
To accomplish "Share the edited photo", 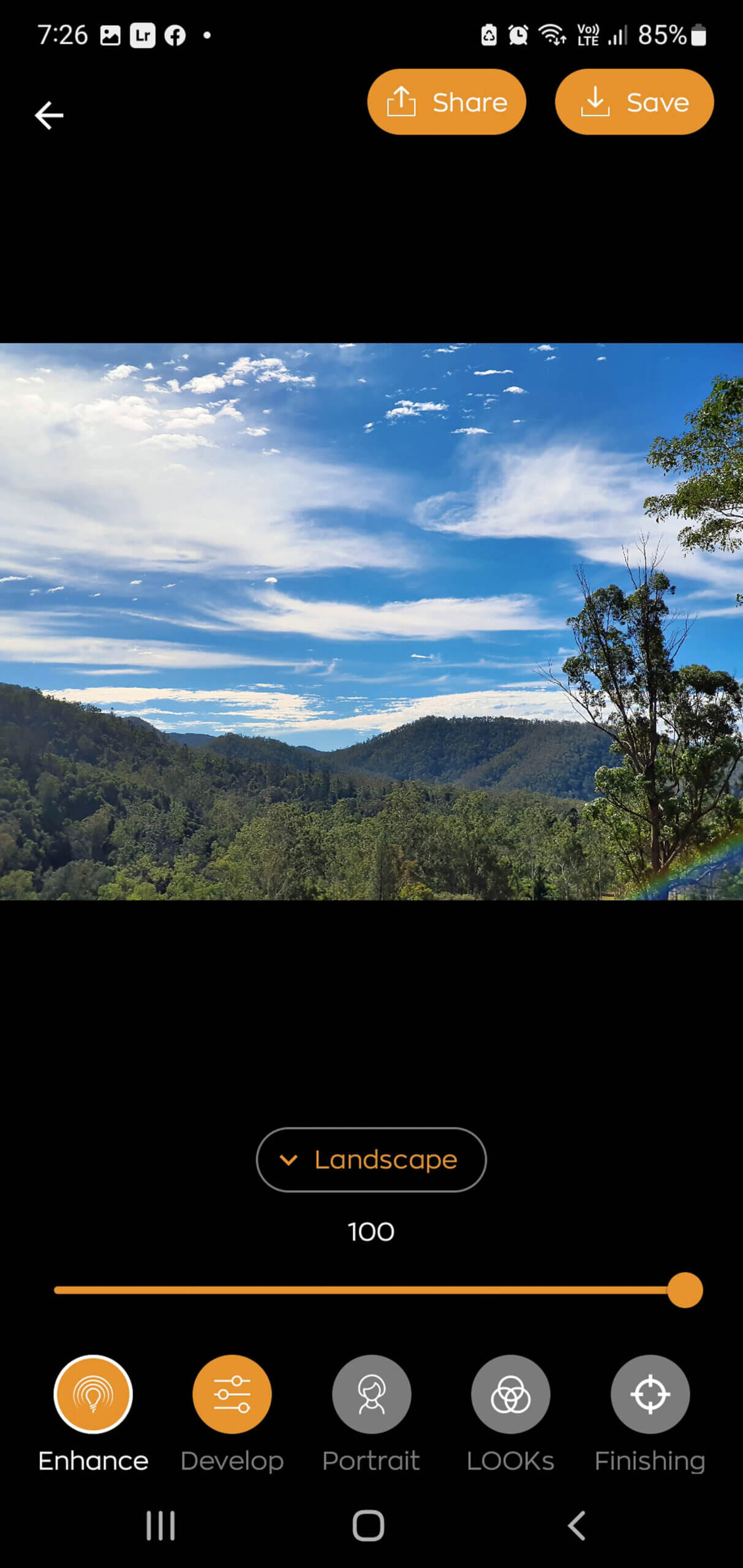I will (x=447, y=102).
